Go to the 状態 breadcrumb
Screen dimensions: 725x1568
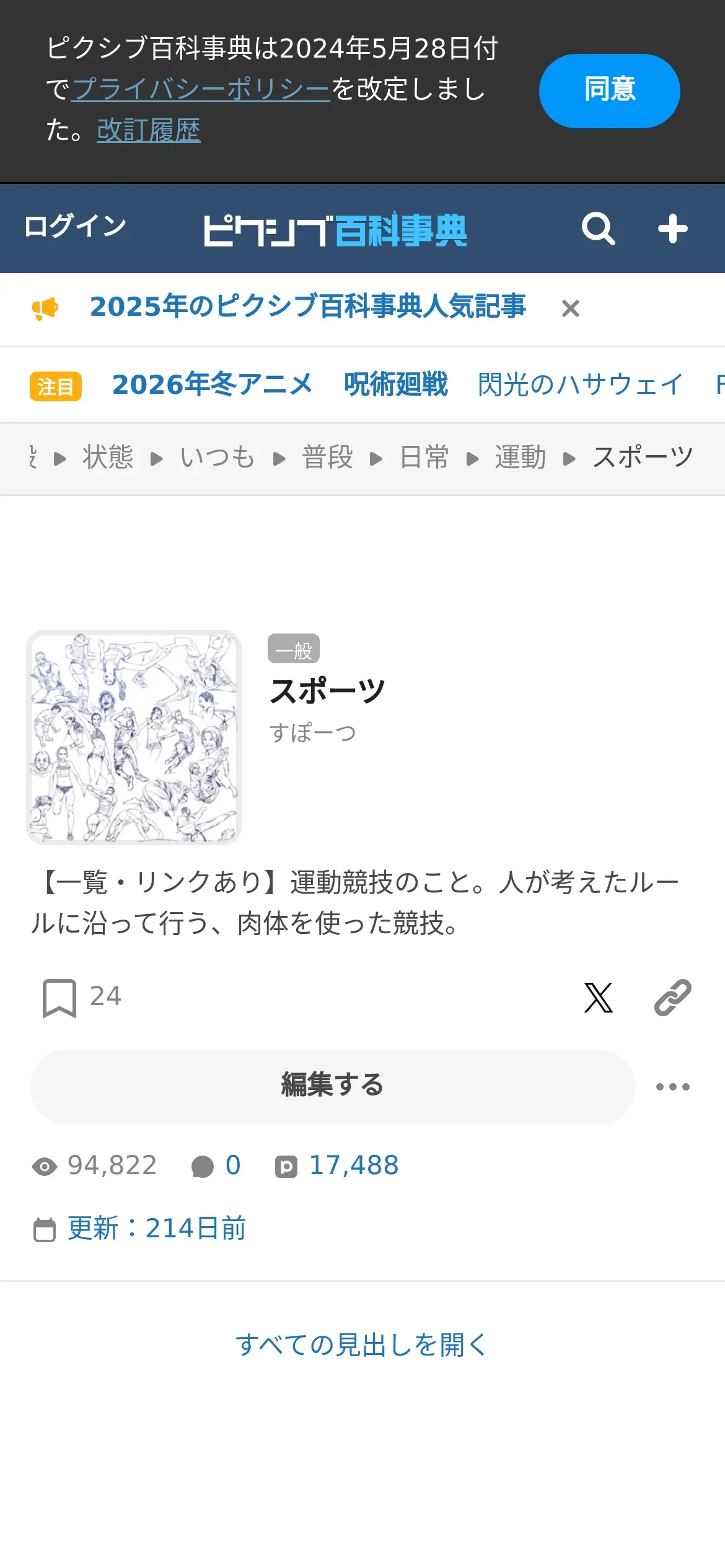pos(108,458)
